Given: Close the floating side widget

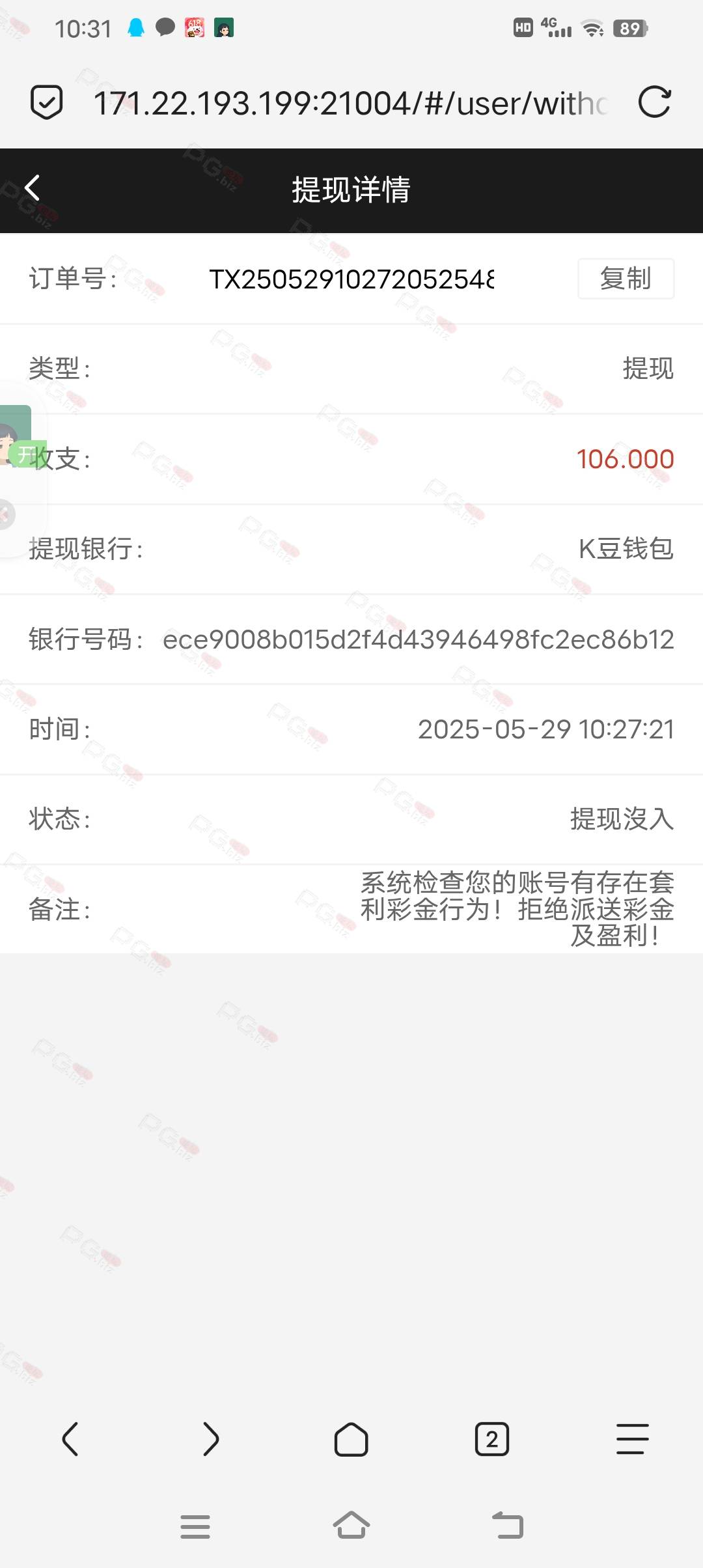Looking at the screenshot, I should click(5, 514).
